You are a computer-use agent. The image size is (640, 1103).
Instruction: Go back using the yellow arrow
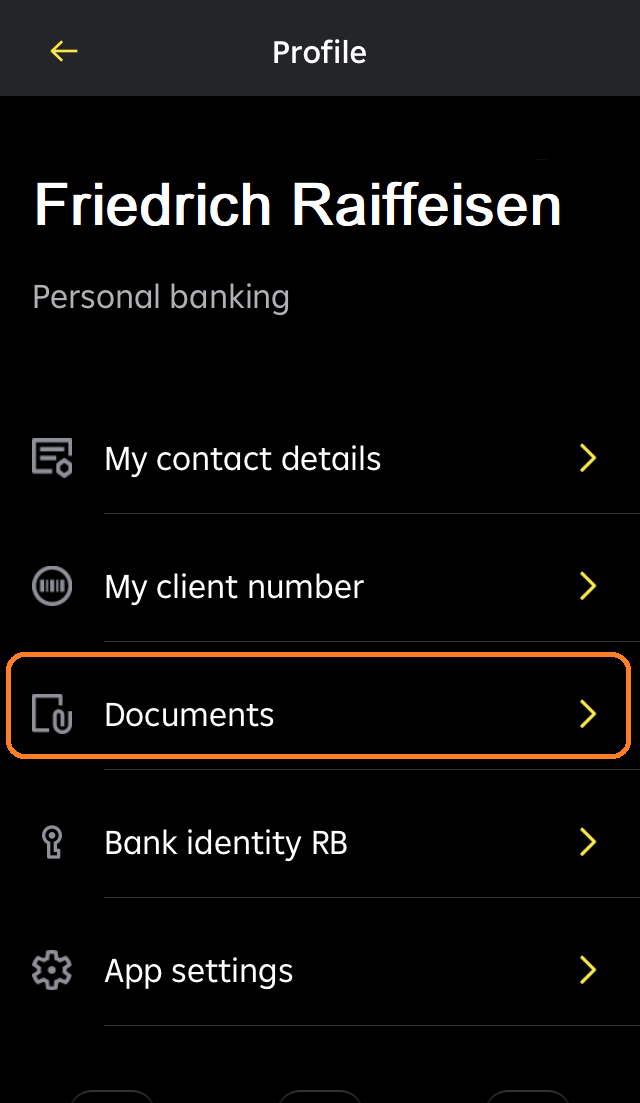[x=63, y=51]
